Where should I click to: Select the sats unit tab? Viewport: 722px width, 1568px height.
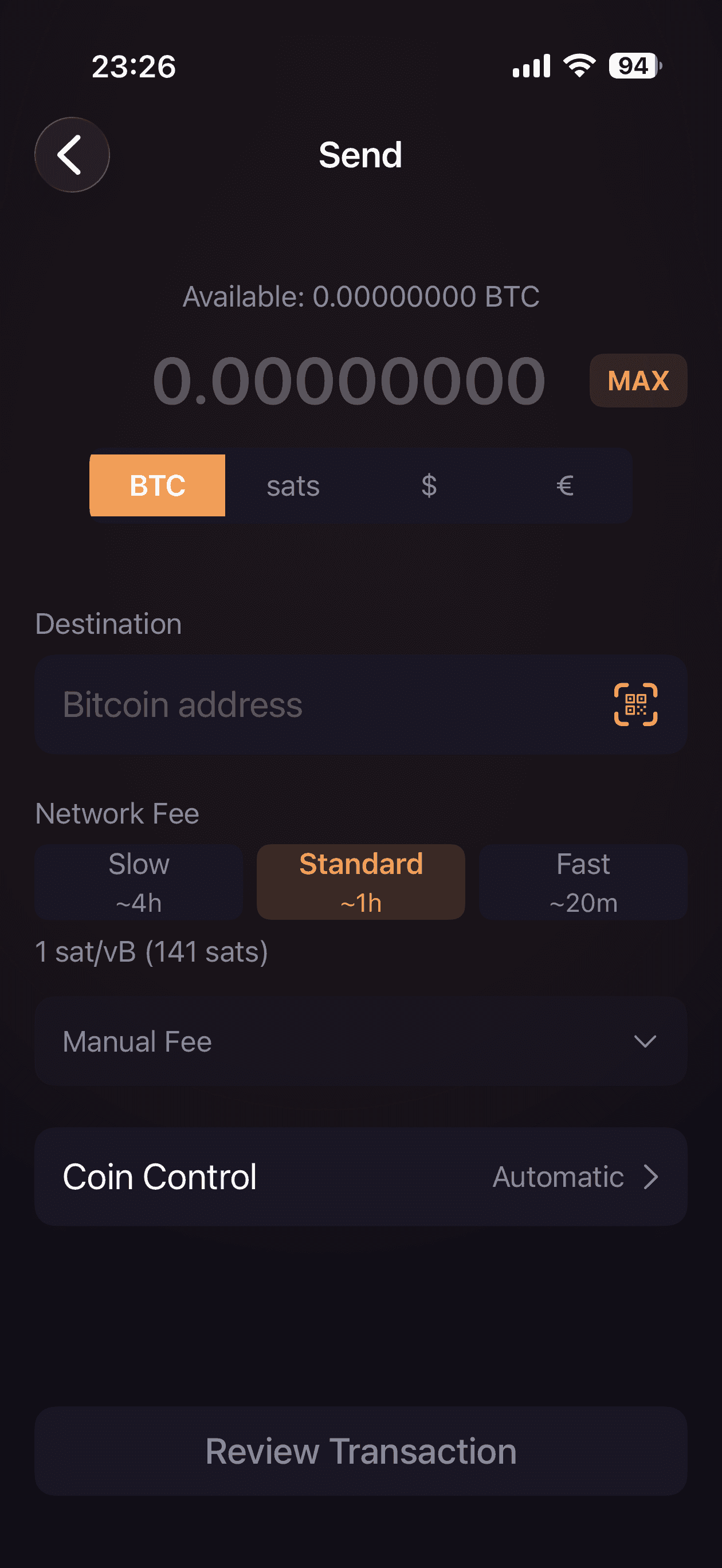pyautogui.click(x=293, y=485)
